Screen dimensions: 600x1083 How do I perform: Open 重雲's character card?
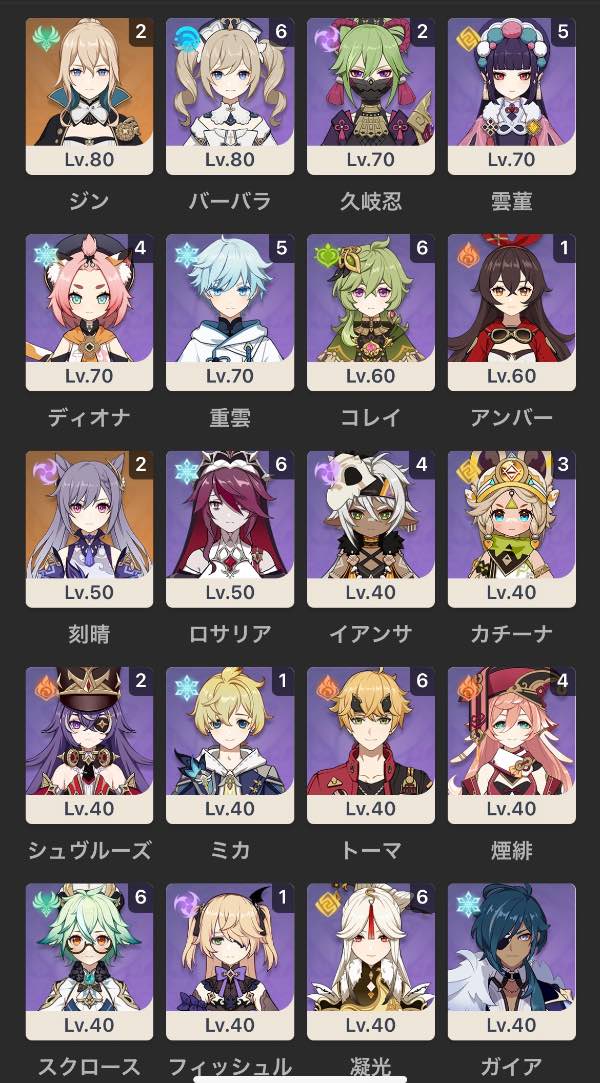(x=230, y=312)
